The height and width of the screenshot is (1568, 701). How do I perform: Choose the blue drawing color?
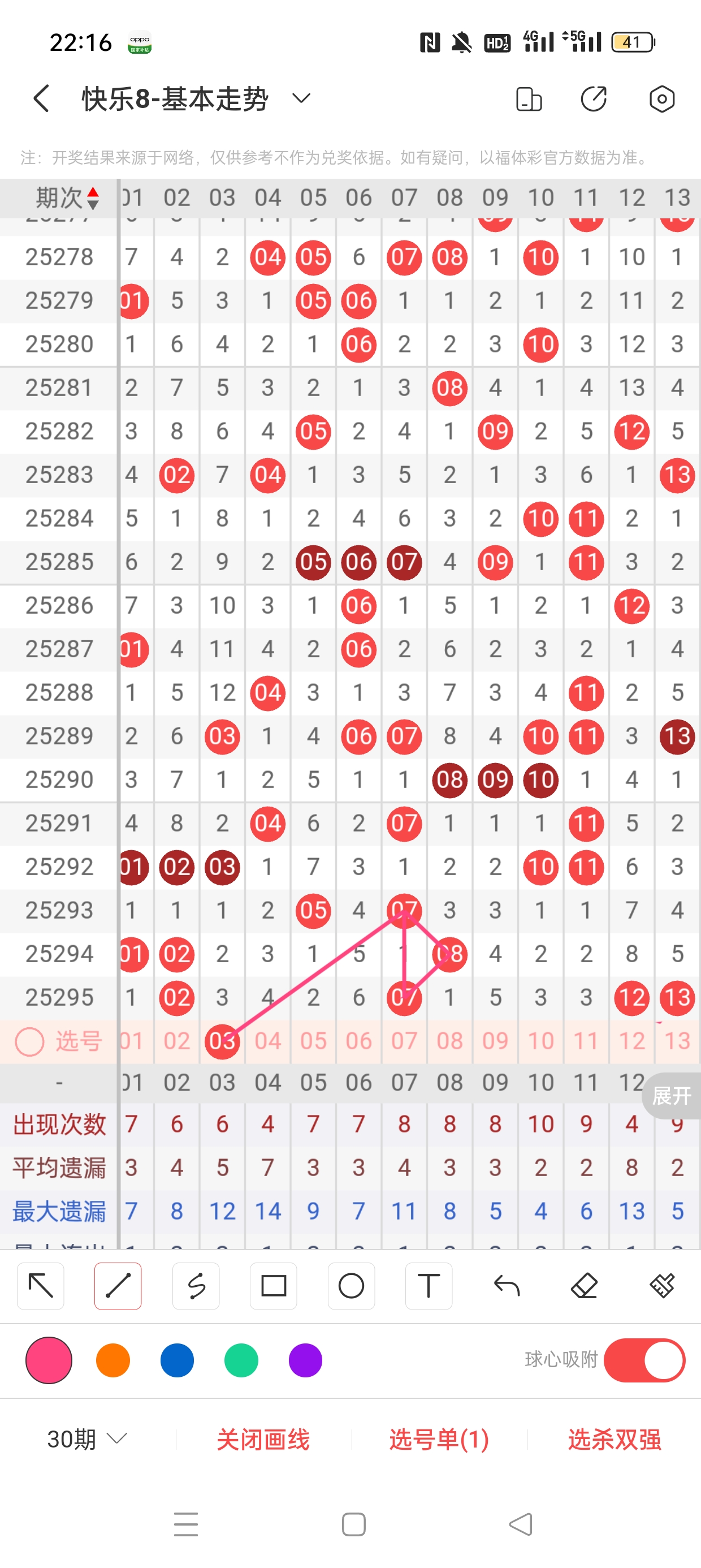point(177,1360)
